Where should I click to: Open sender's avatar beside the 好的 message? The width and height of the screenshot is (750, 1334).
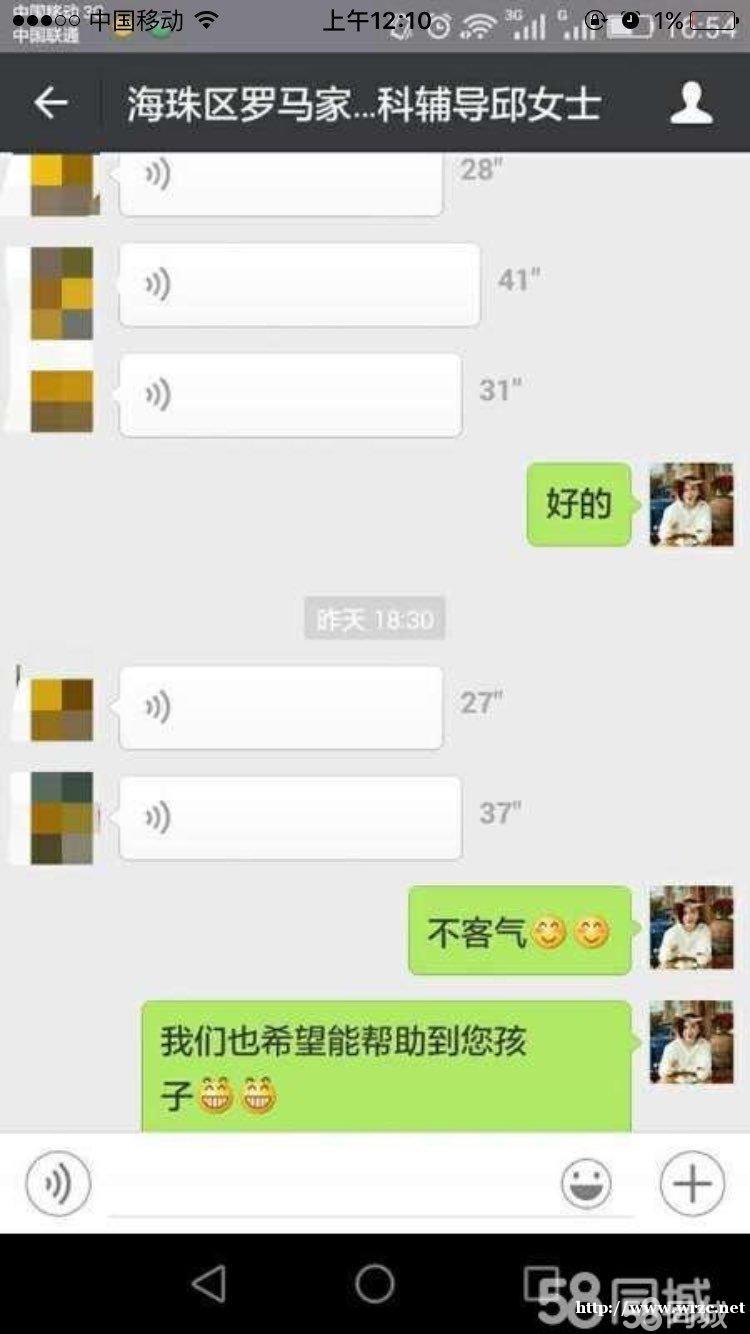(x=691, y=504)
